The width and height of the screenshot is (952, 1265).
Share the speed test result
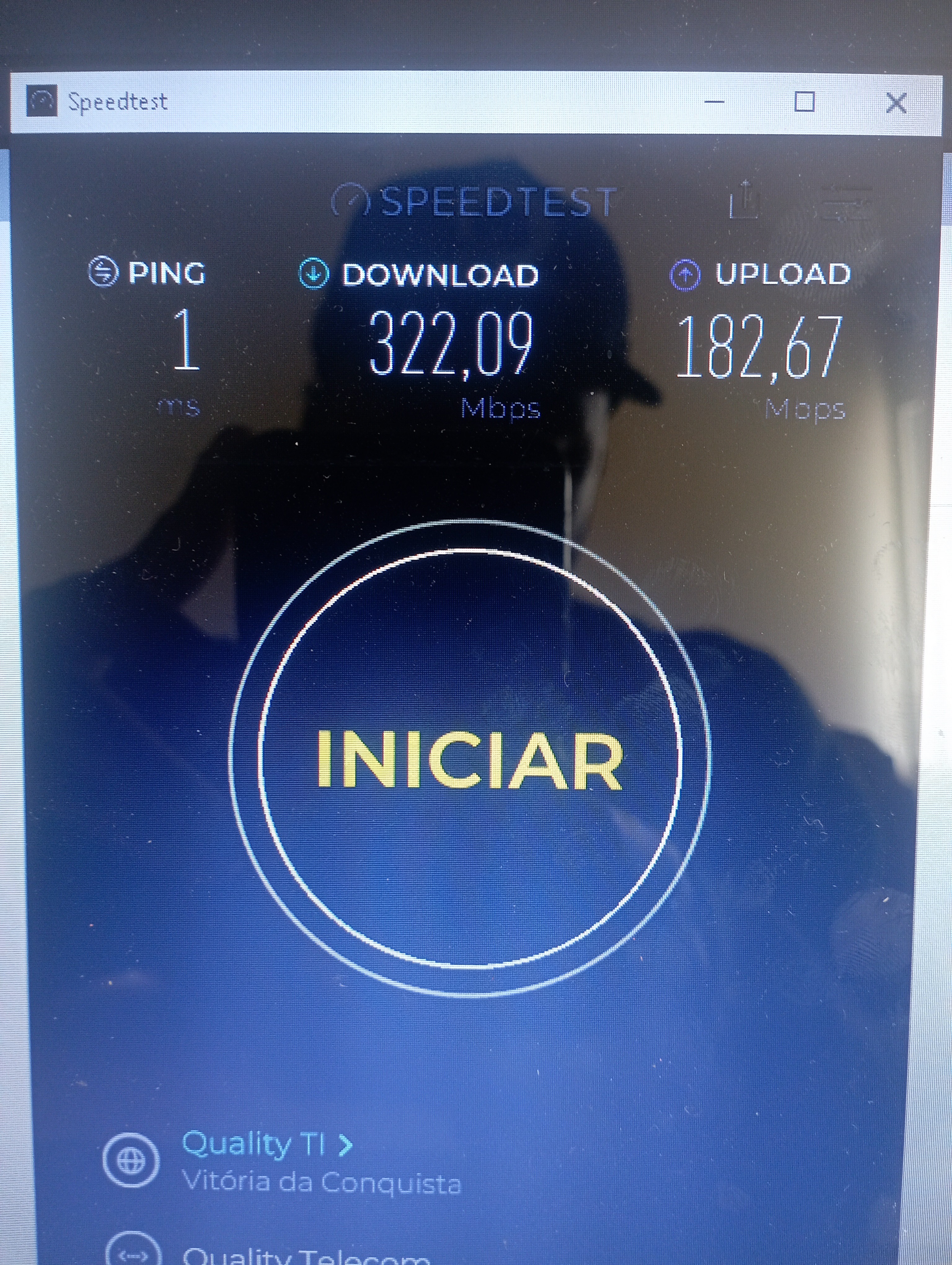744,200
